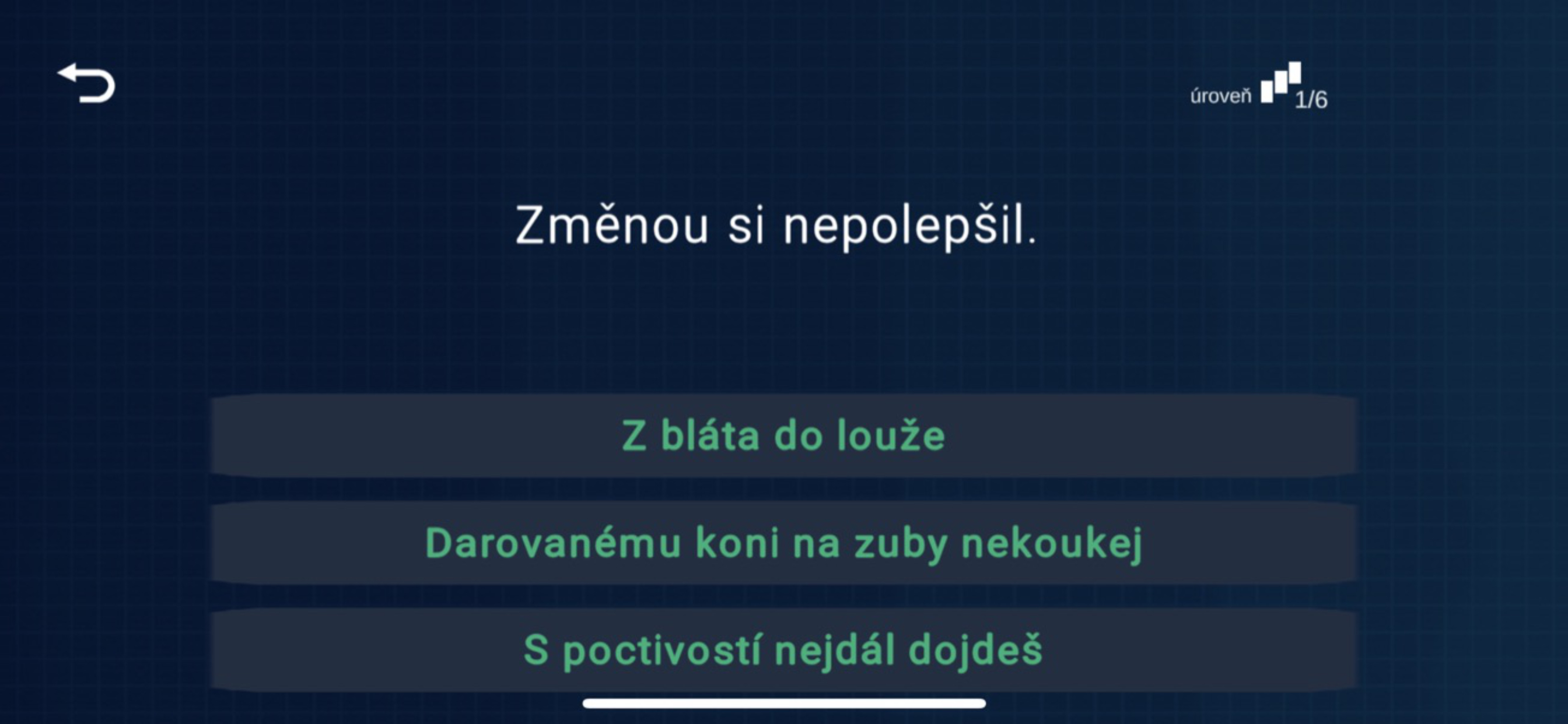The image size is (1568, 724).
Task: Pick 'S poctivostí nejdál dojdeš' answer
Action: (x=783, y=649)
